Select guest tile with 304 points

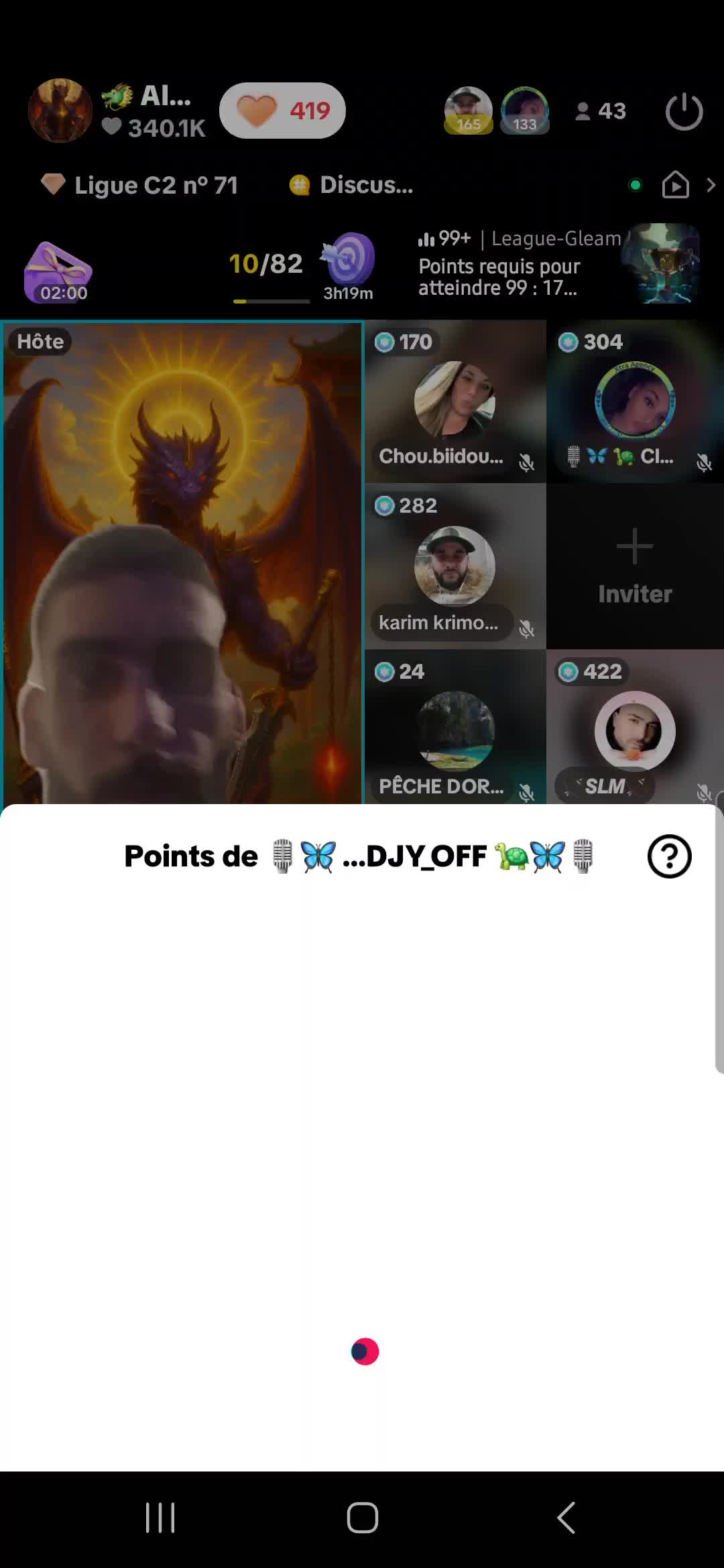[x=634, y=402]
